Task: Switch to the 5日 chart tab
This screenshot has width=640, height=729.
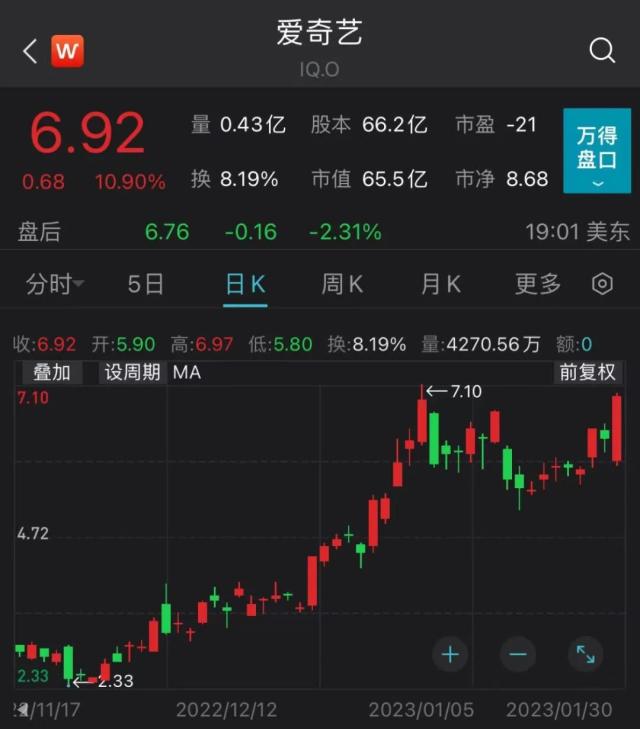Action: coord(146,284)
